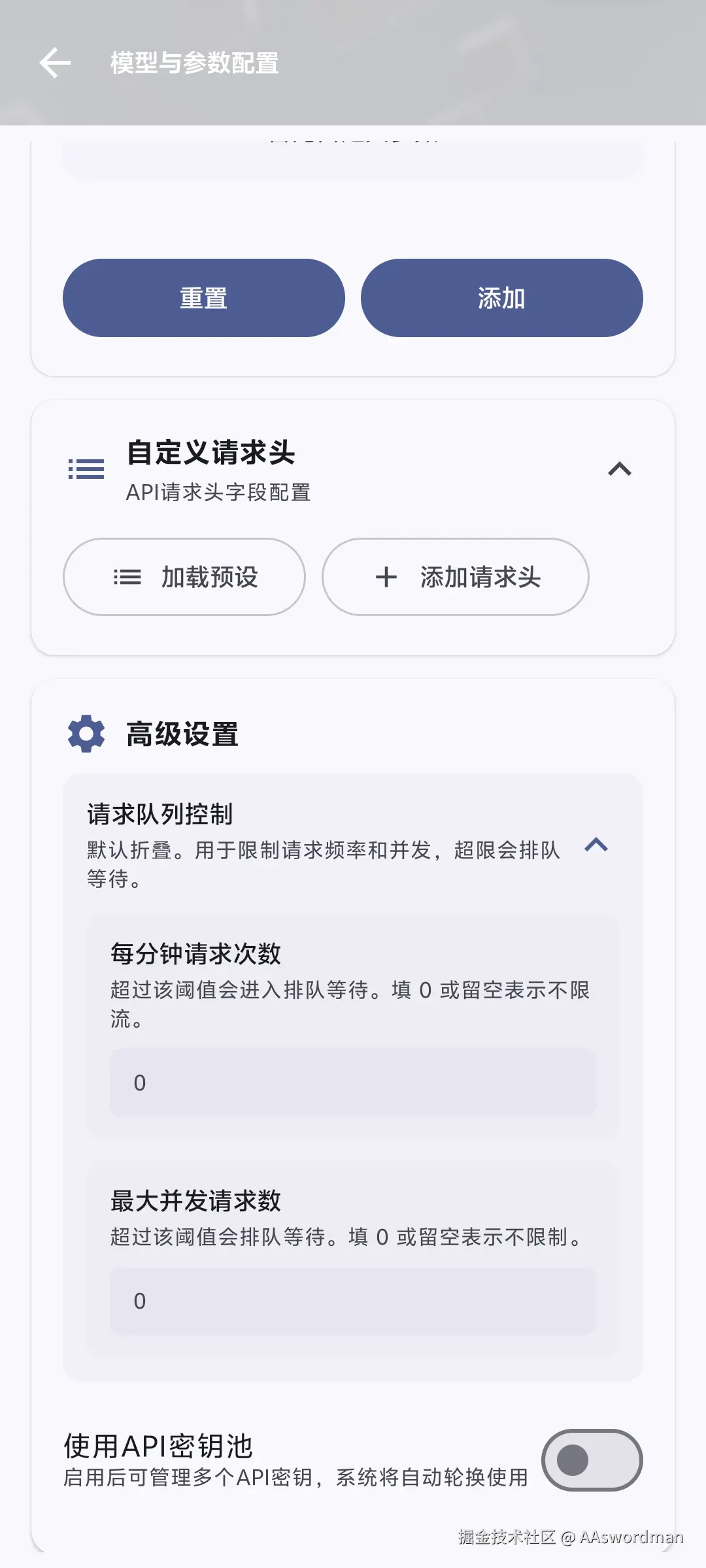
Task: Open 加载预设 for request headers
Action: (184, 577)
